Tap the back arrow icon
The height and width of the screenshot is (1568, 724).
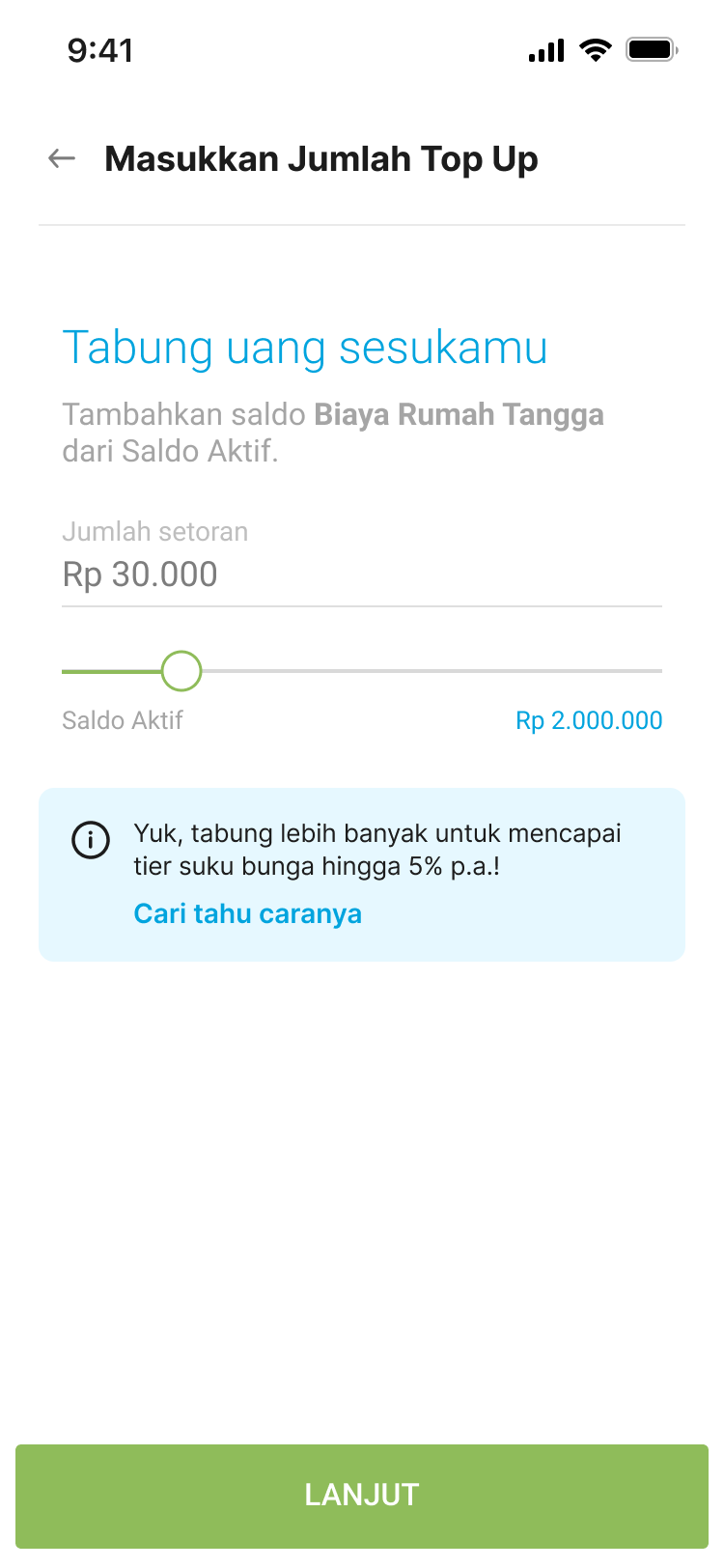click(x=61, y=158)
